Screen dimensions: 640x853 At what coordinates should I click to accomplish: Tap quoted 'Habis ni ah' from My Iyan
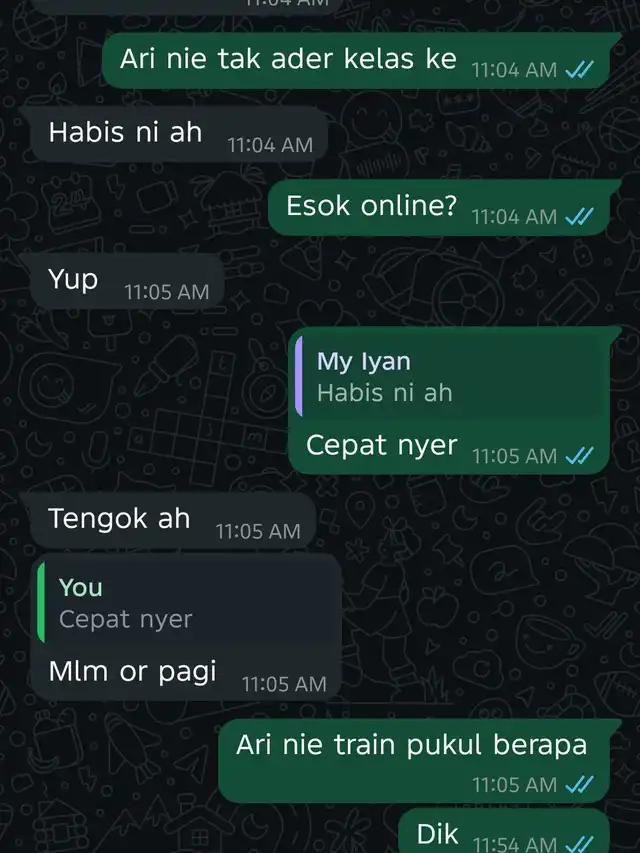pos(450,377)
